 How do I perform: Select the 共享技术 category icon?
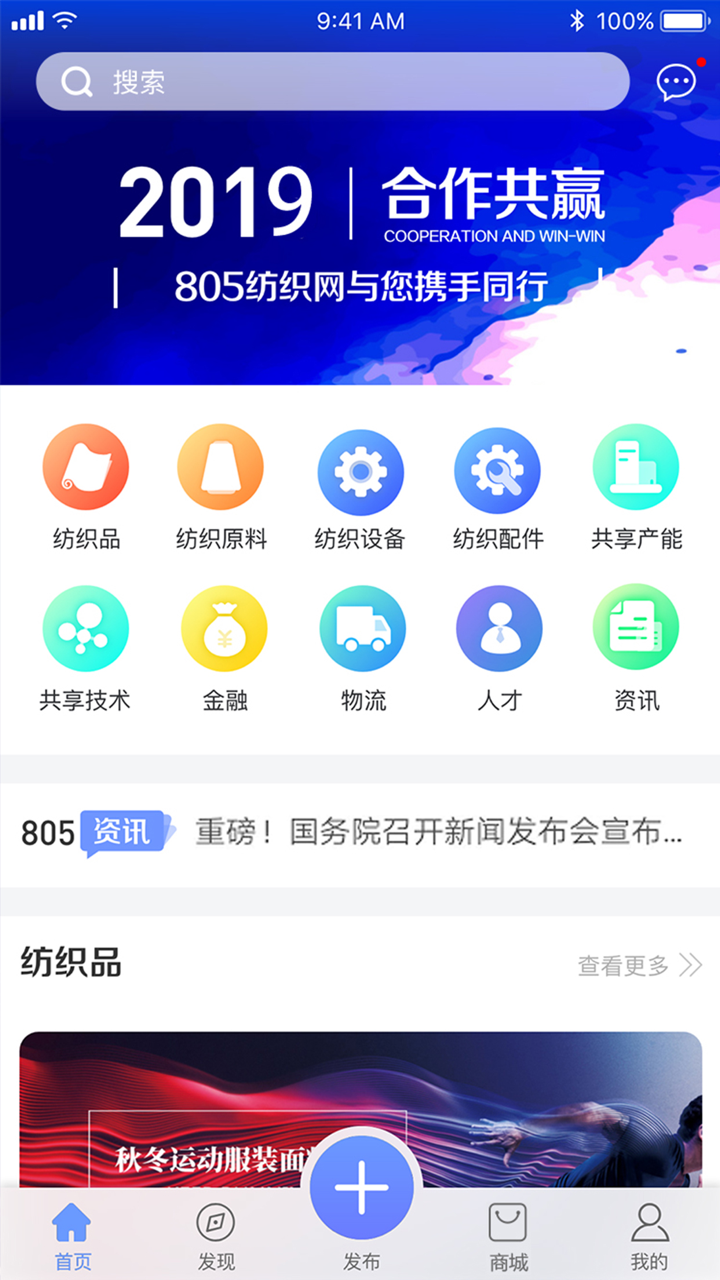click(86, 627)
